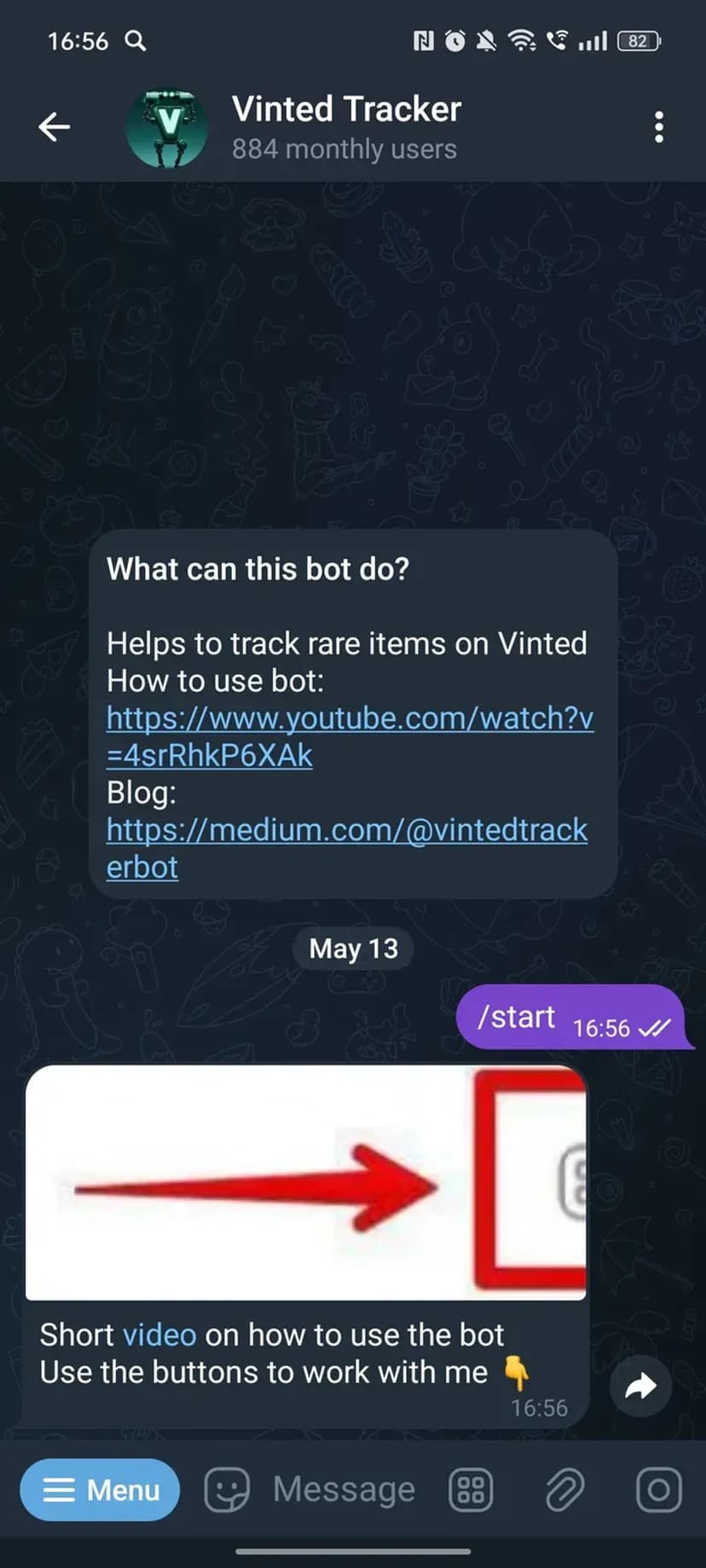This screenshot has height=1568, width=706.
Task: Open Vinted Tracker bot profile
Action: 345,127
